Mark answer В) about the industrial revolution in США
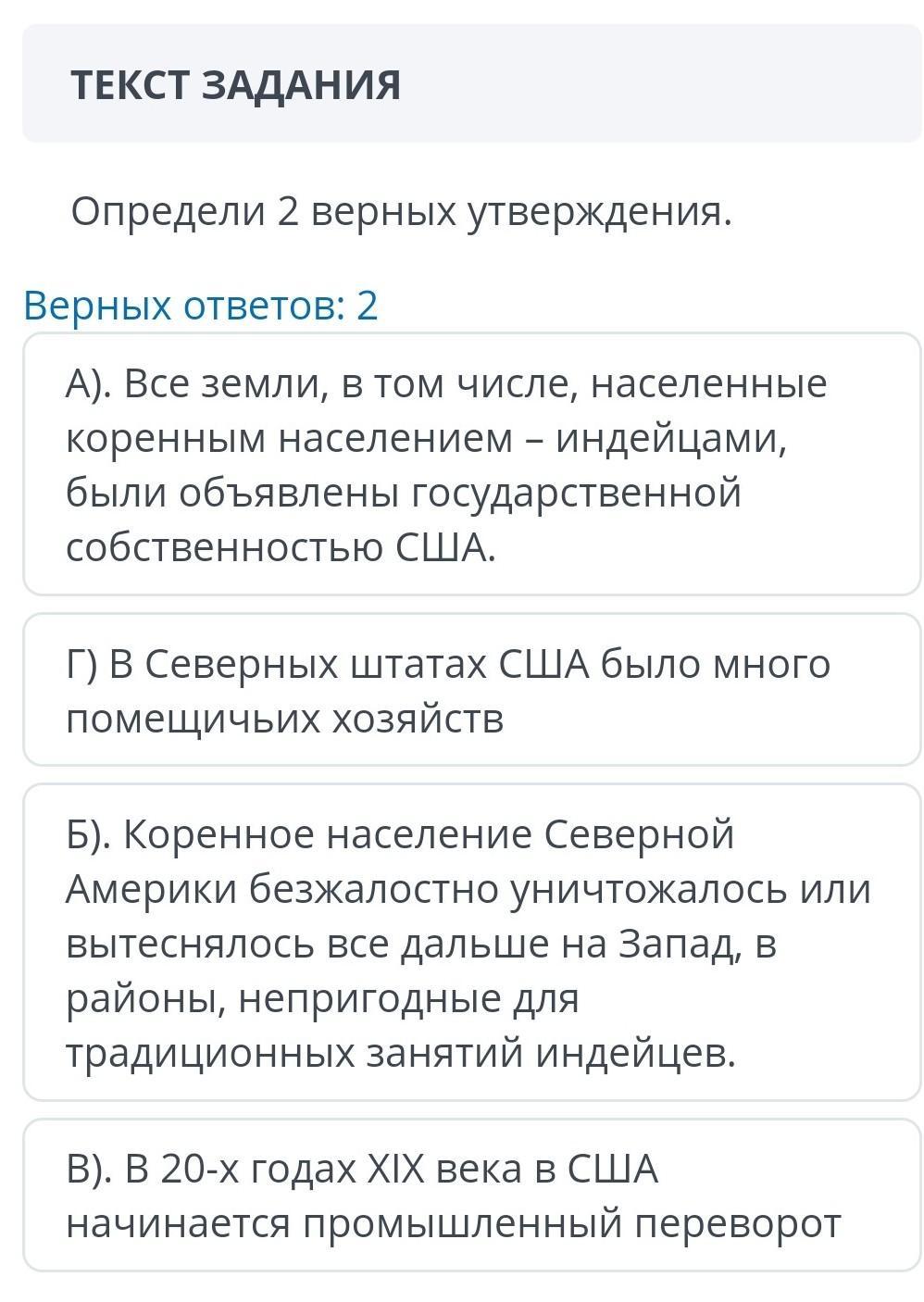 [x=472, y=1196]
